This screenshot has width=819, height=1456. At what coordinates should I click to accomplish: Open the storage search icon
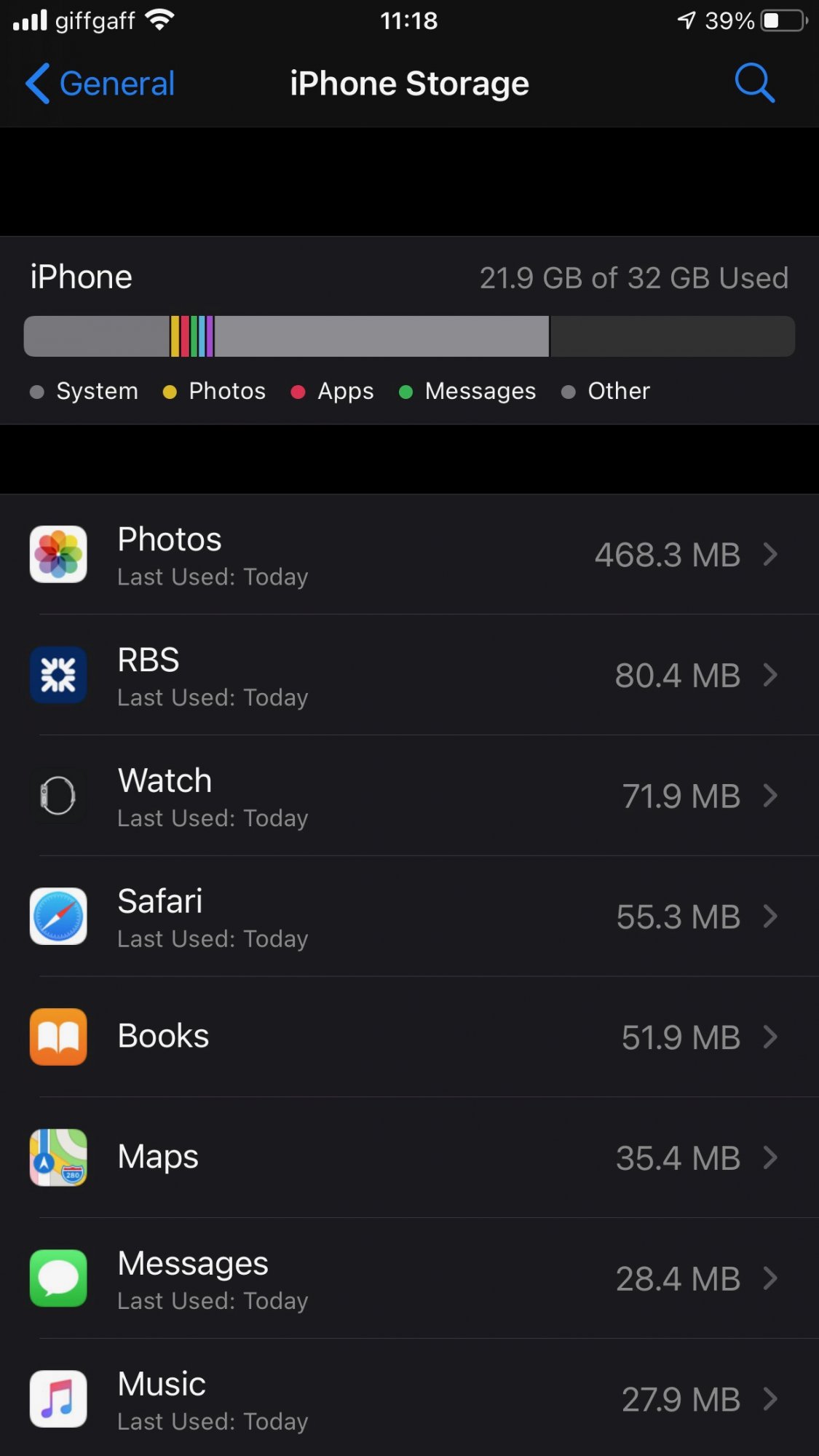[x=753, y=83]
